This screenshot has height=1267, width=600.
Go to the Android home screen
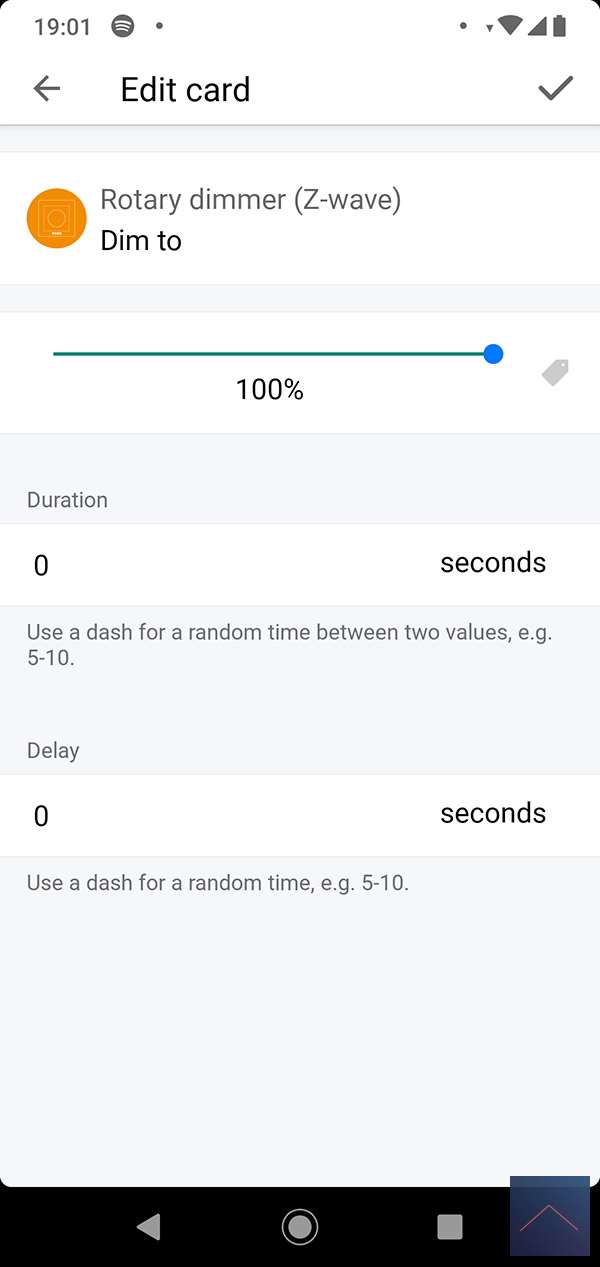coord(299,1226)
